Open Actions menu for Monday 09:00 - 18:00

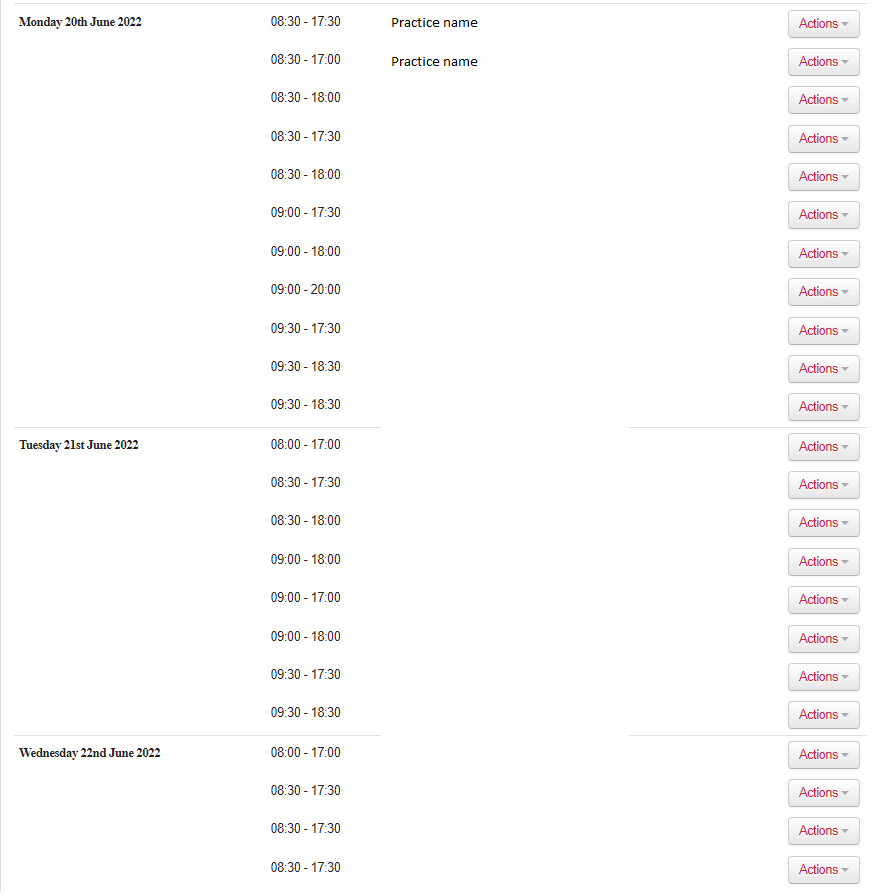point(823,254)
